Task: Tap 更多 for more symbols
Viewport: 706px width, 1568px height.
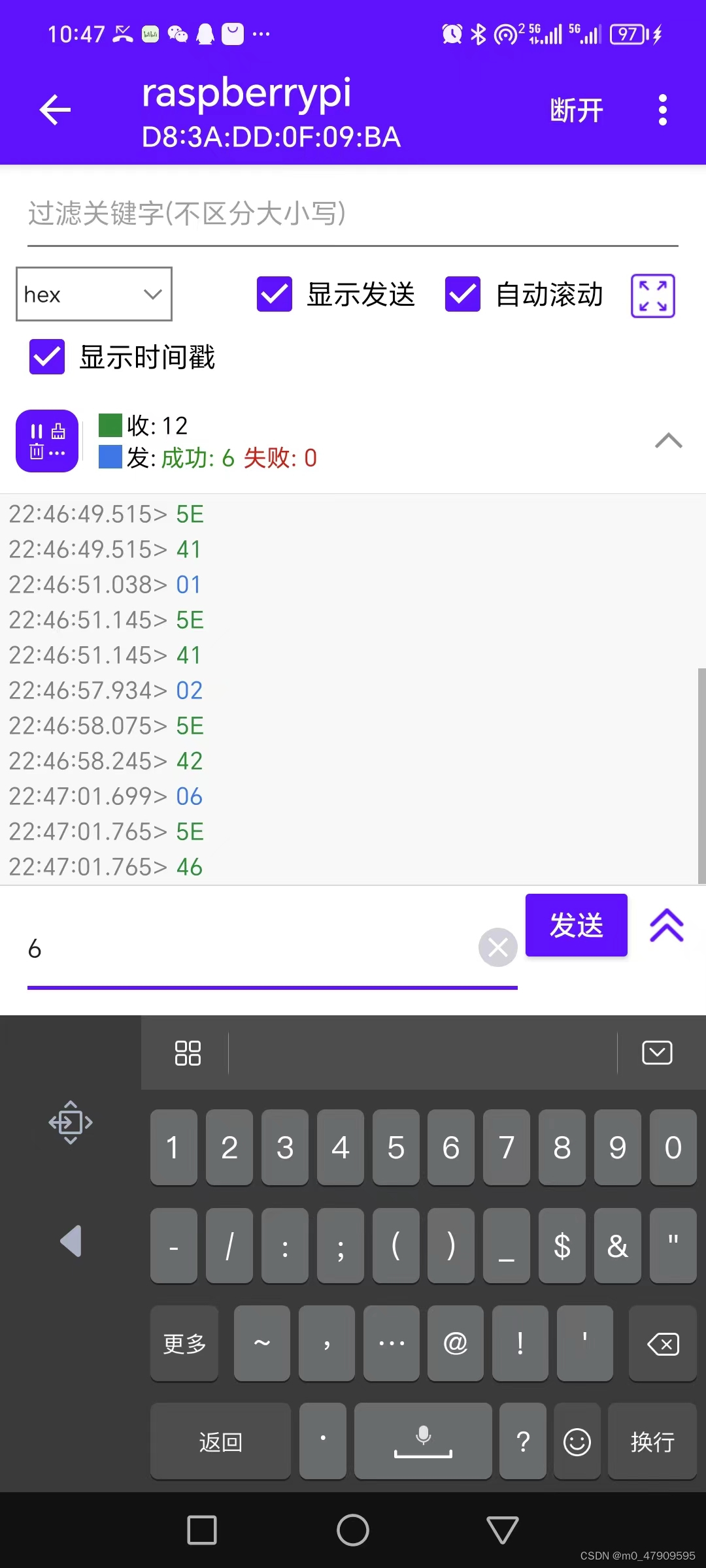Action: tap(184, 1344)
